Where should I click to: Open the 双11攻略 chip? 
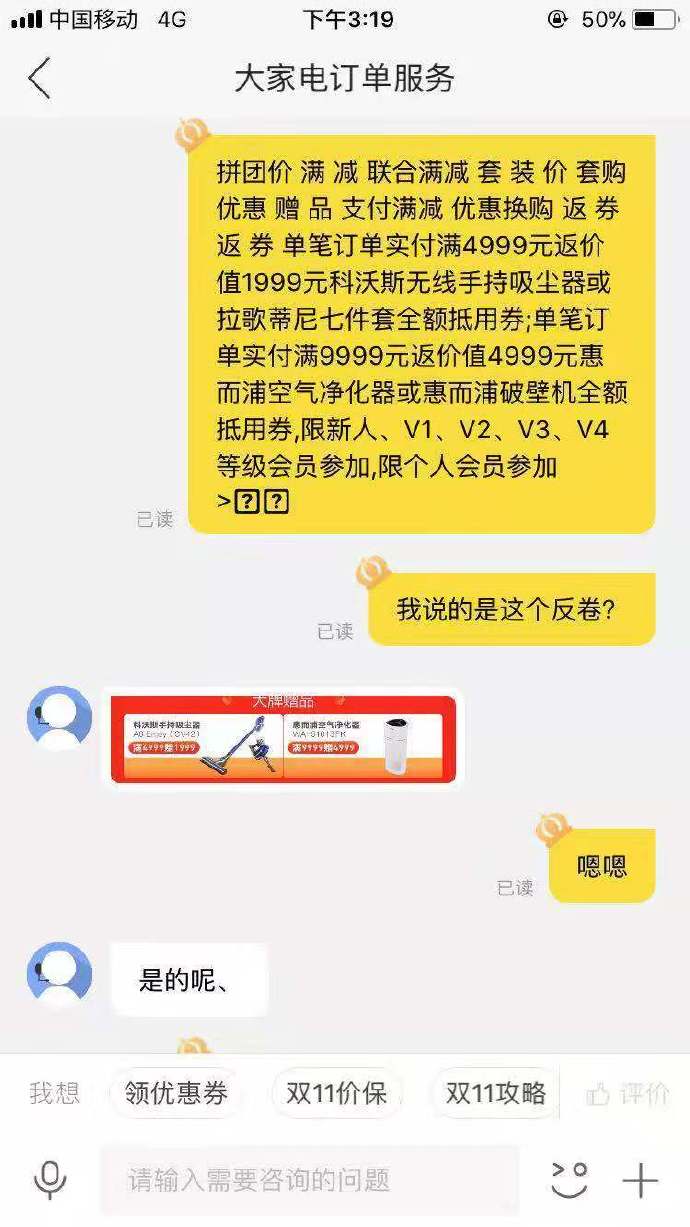tap(496, 1093)
